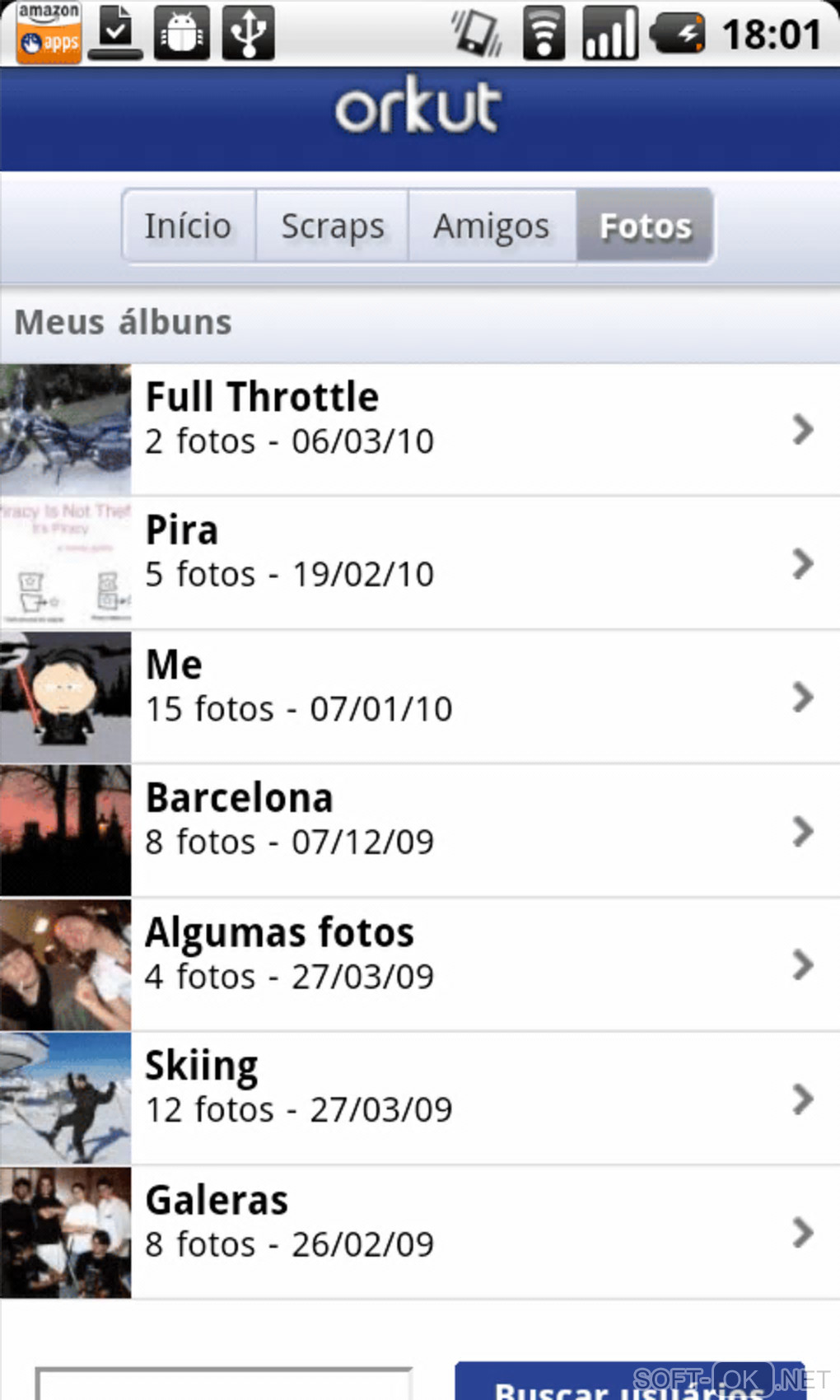
Task: Switch to the Início tab
Action: pyautogui.click(x=189, y=226)
